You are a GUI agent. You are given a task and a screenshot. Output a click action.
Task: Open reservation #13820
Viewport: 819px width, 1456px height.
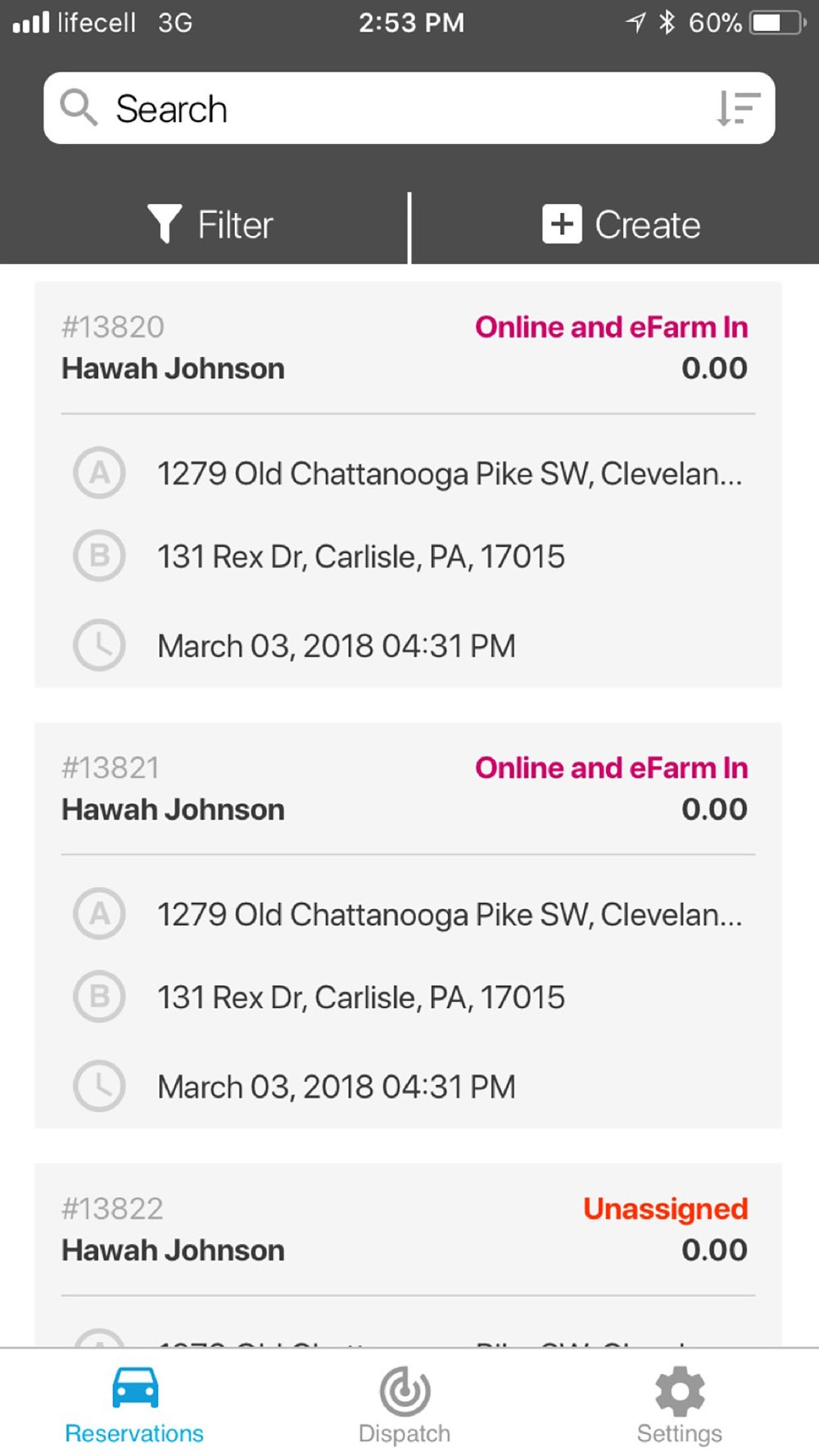(x=408, y=484)
